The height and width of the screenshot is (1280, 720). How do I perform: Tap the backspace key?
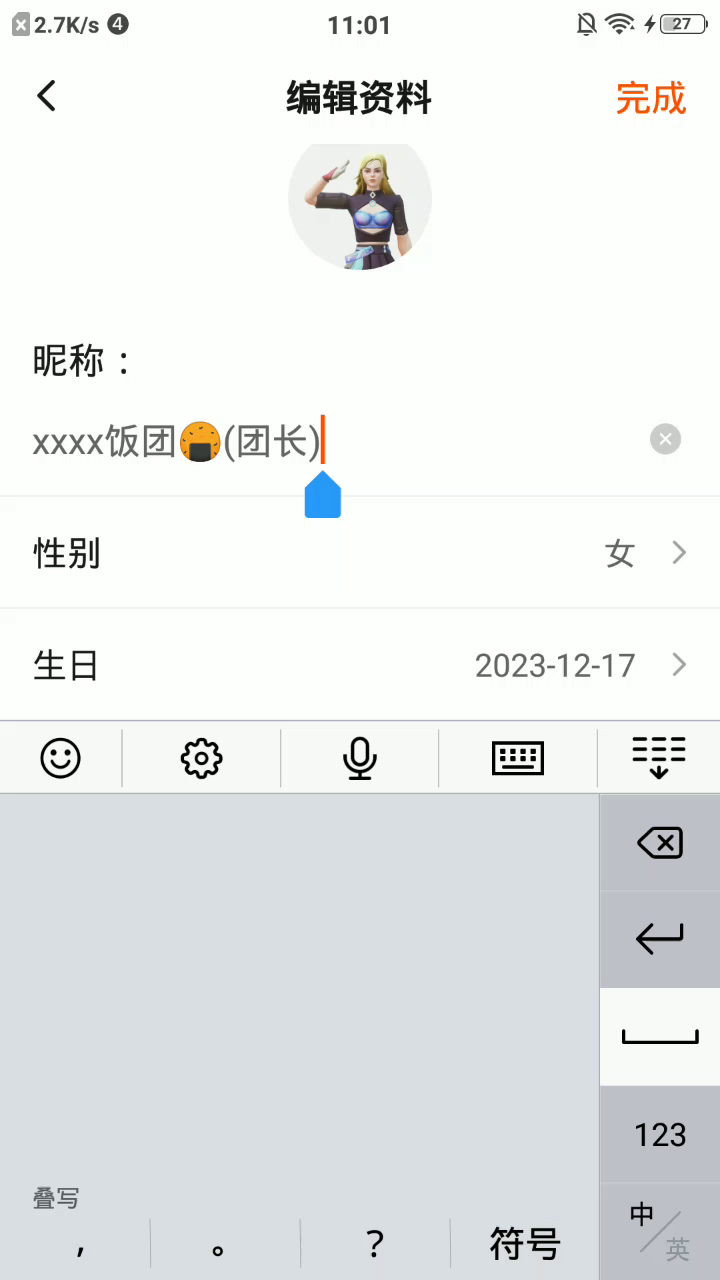660,843
